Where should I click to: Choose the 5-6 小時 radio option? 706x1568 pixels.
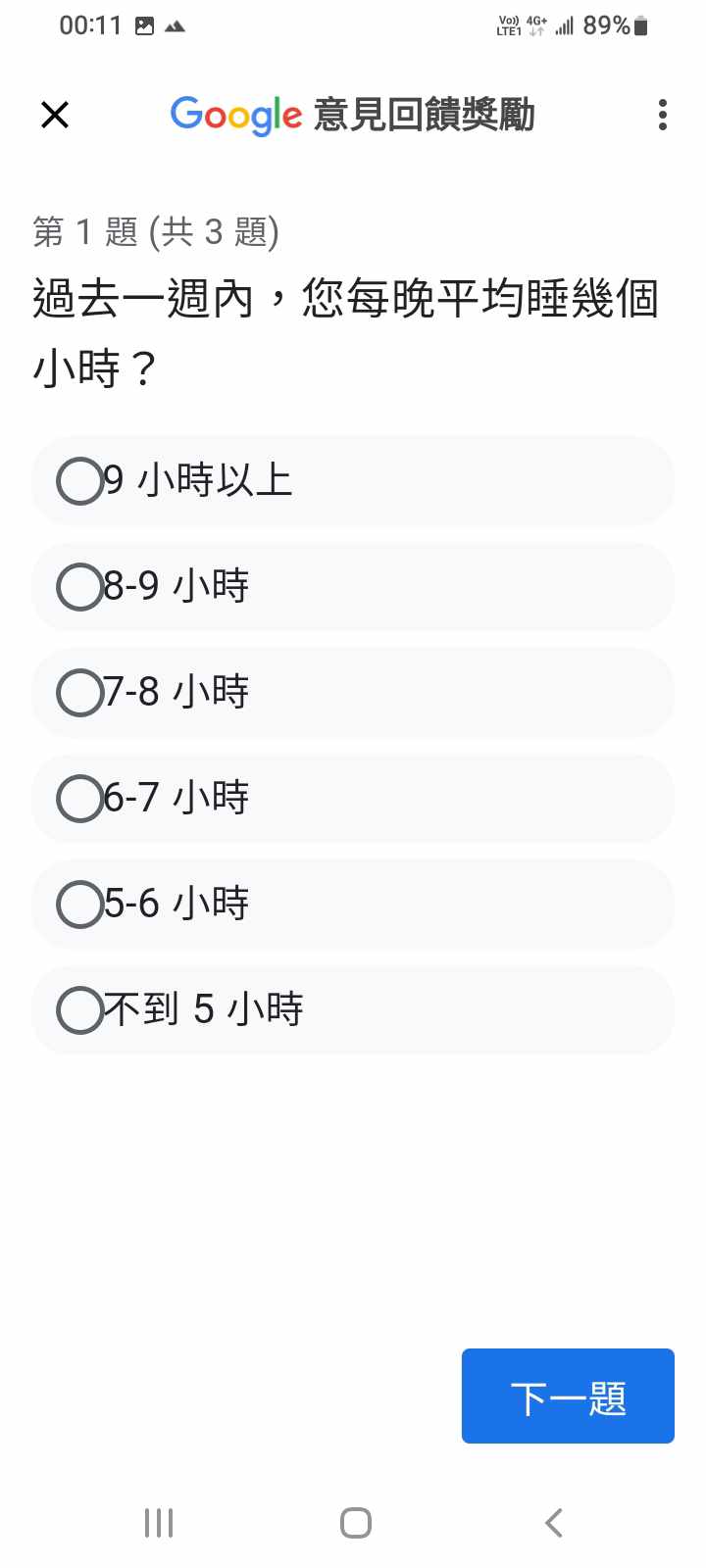(x=80, y=904)
